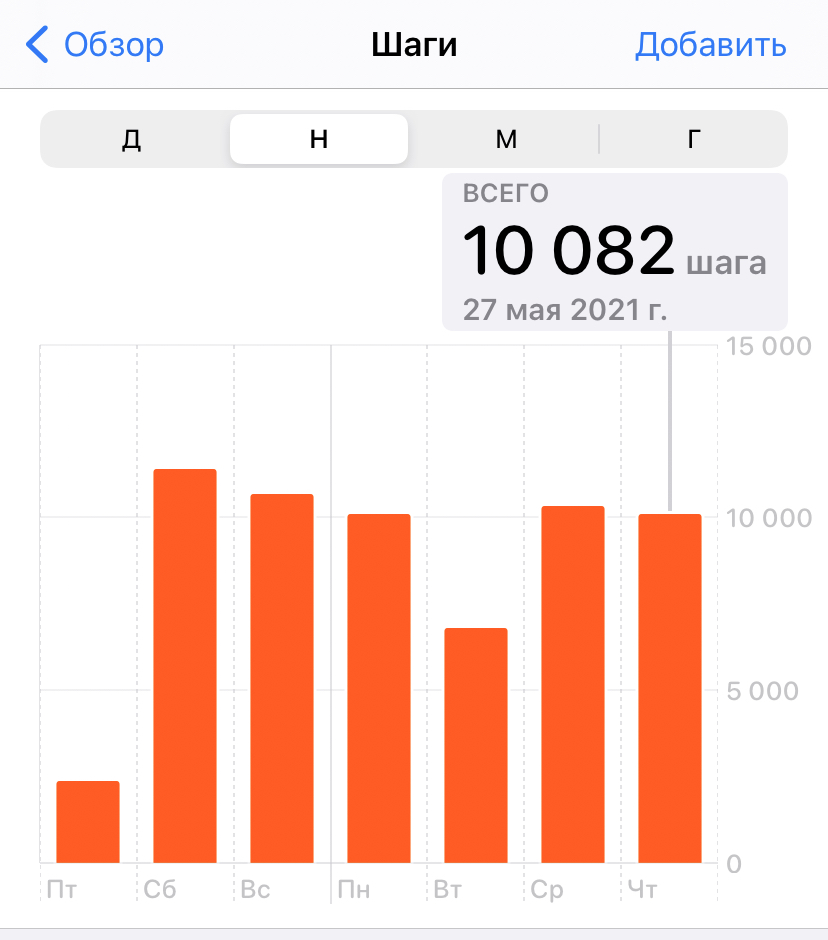This screenshot has height=940, width=828.
Task: Switch to the Д day view
Action: pyautogui.click(x=132, y=139)
